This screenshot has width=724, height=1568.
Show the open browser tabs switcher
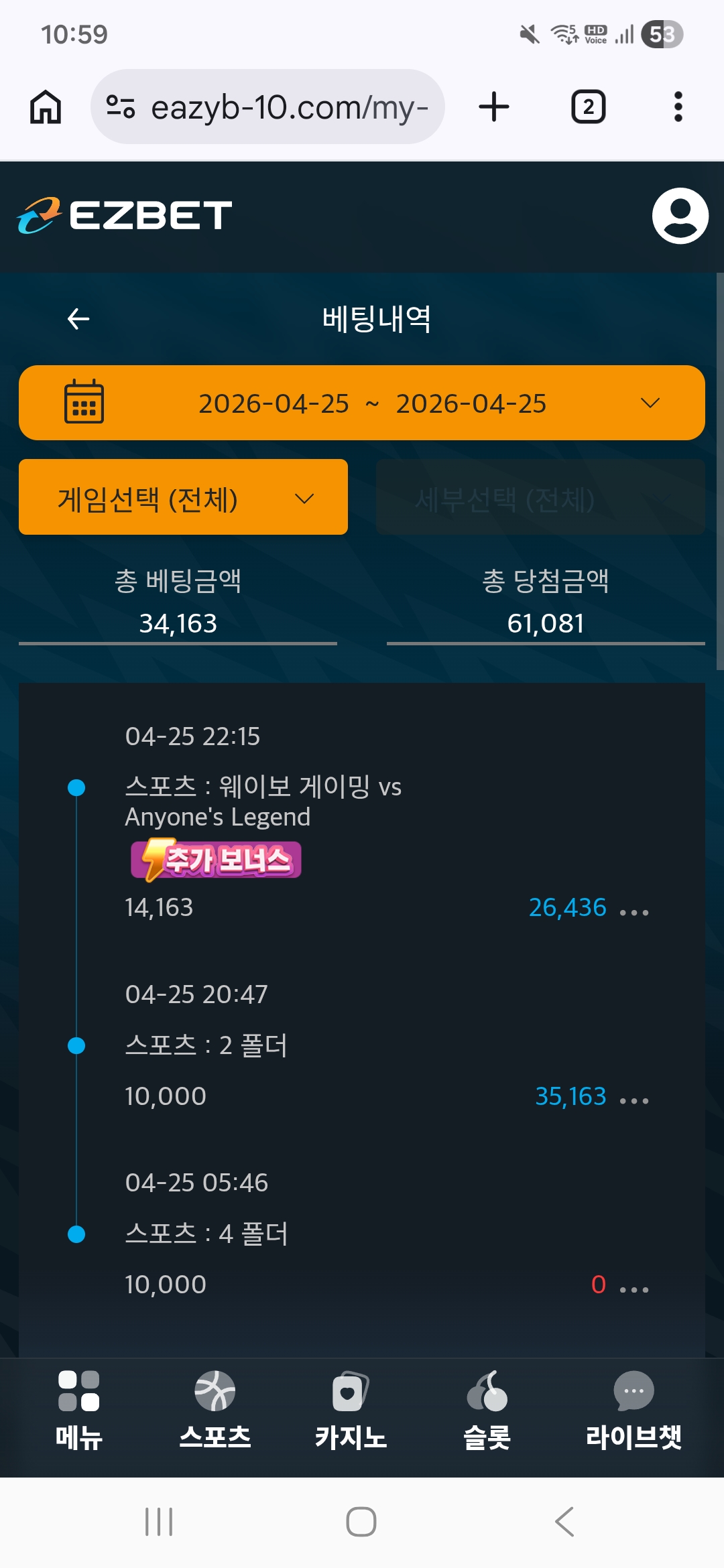tap(588, 107)
